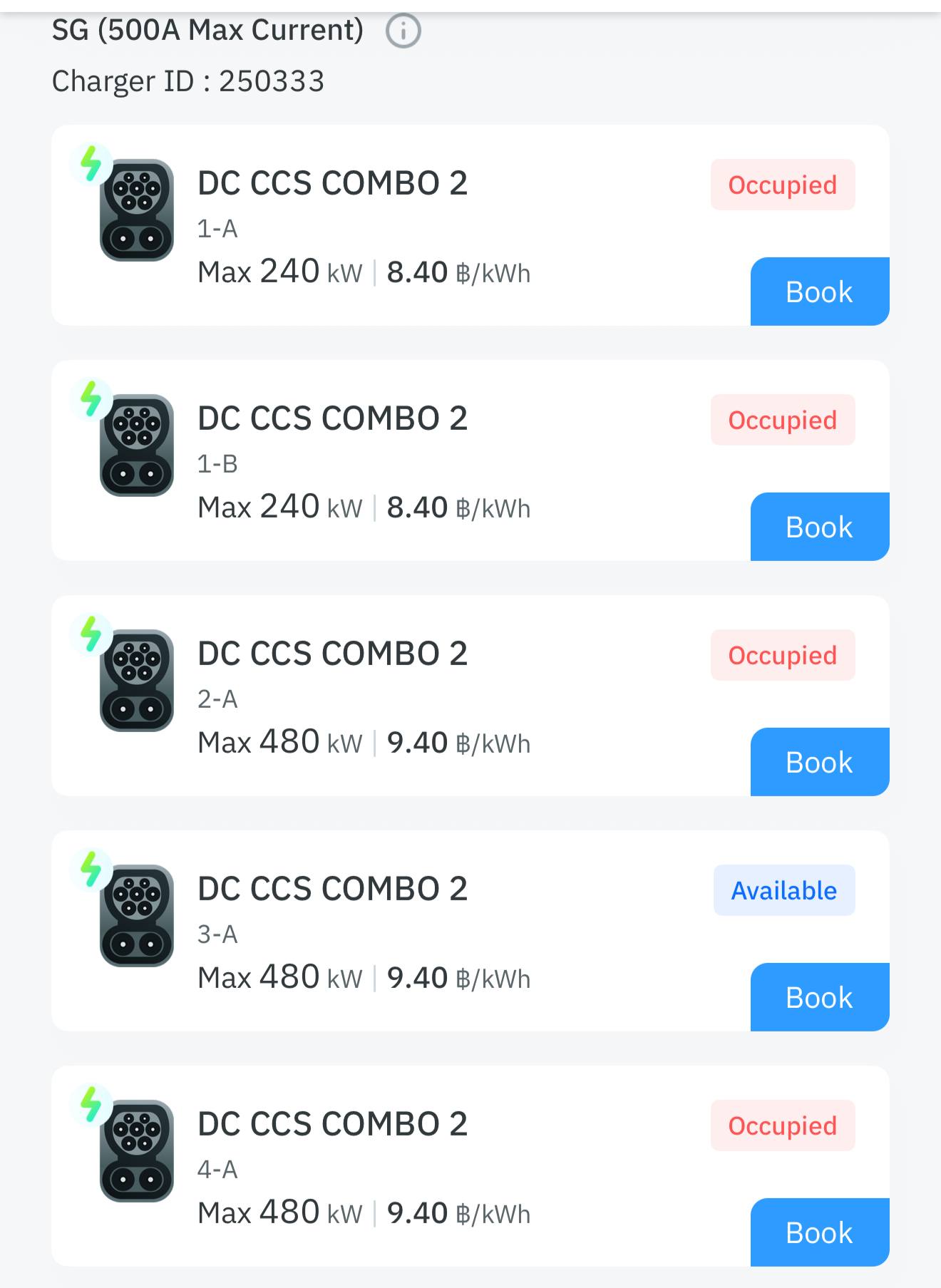The image size is (941, 1288).
Task: Book connector 2-A
Action: 819,762
